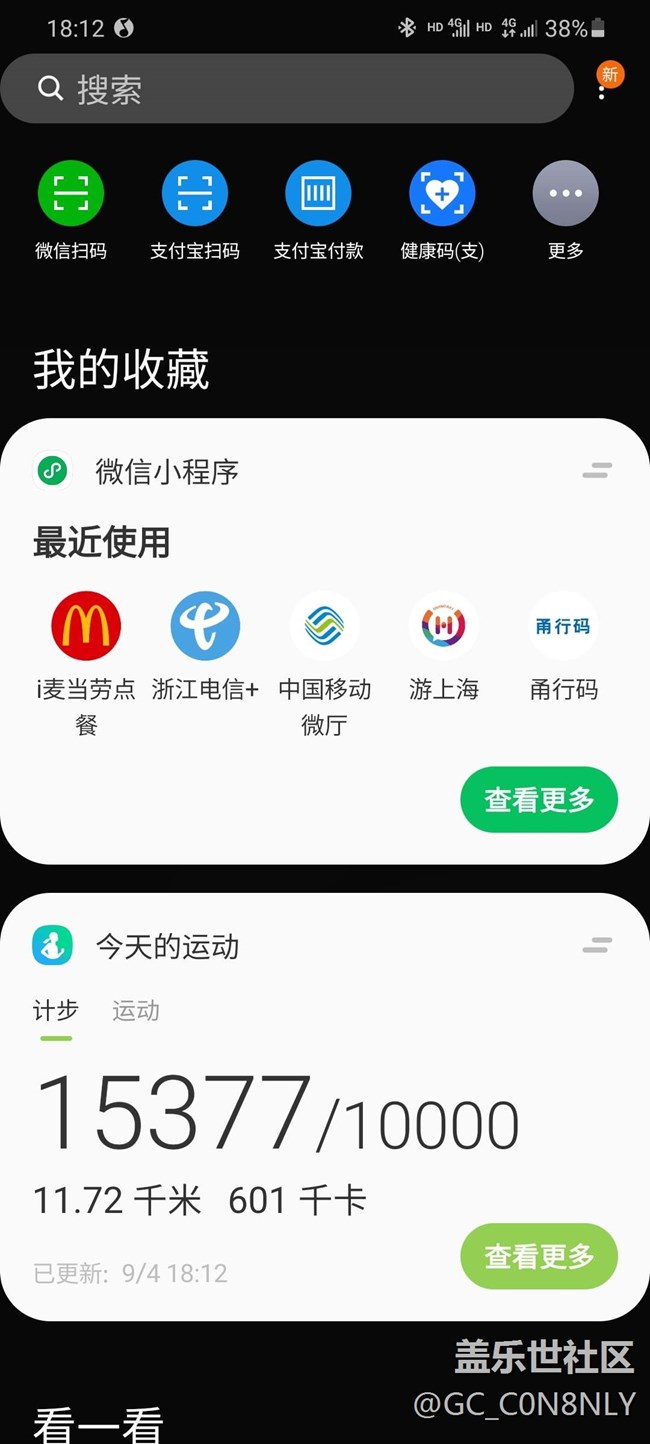
Task: Open the three-dot overflow menu
Action: click(602, 92)
